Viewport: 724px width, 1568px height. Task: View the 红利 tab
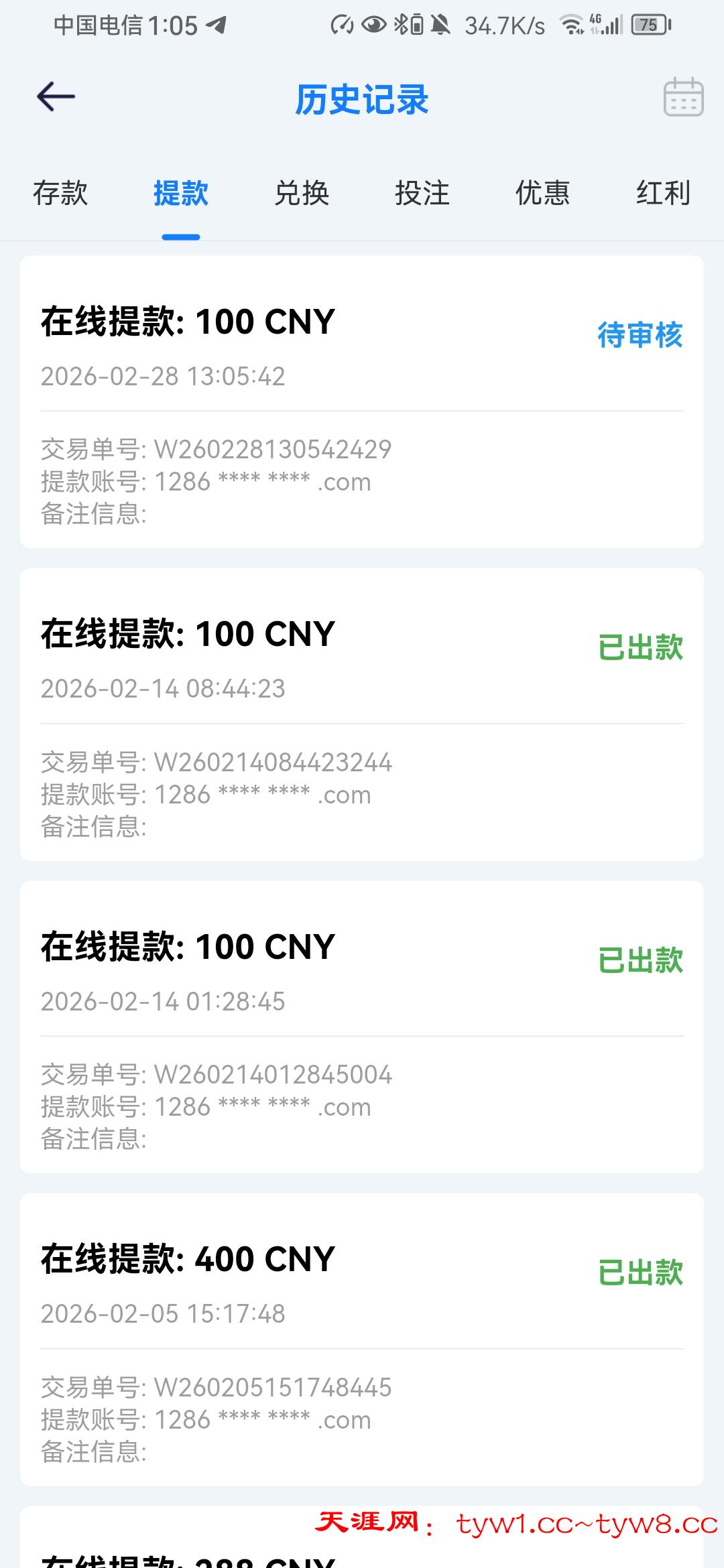[663, 194]
